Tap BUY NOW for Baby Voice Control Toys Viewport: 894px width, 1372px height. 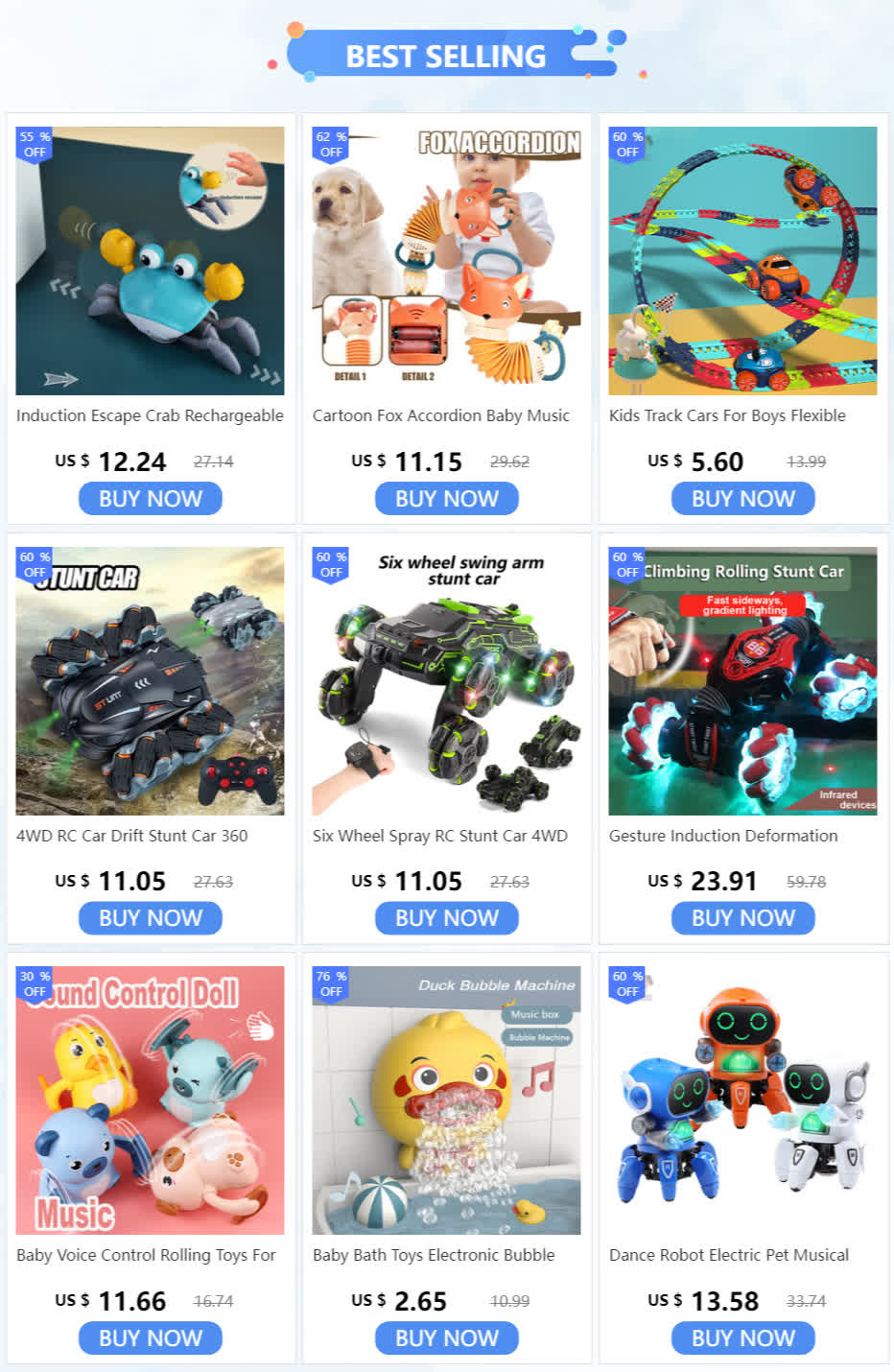point(150,1338)
